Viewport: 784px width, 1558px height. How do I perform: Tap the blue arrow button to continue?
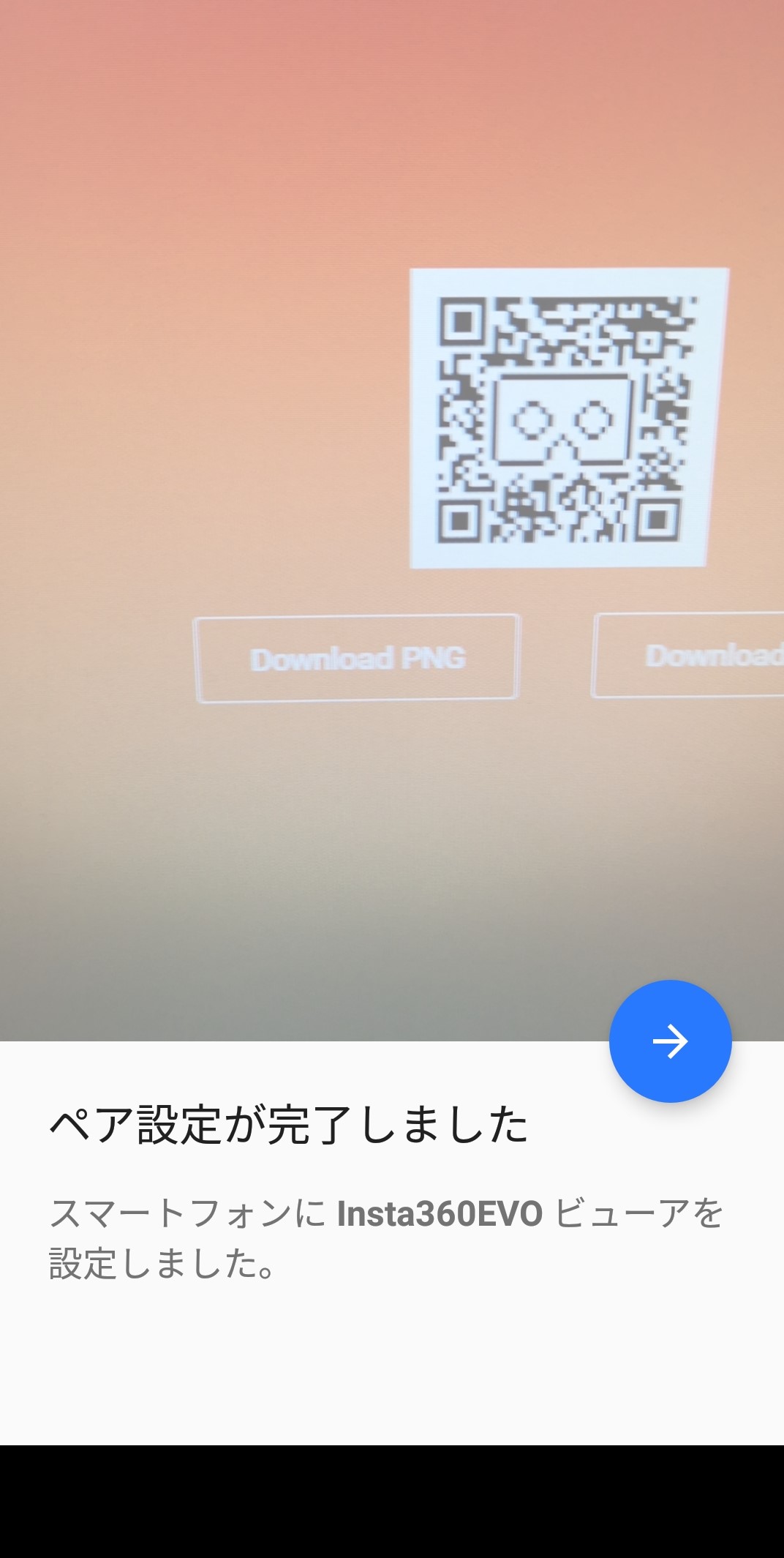click(x=670, y=1041)
